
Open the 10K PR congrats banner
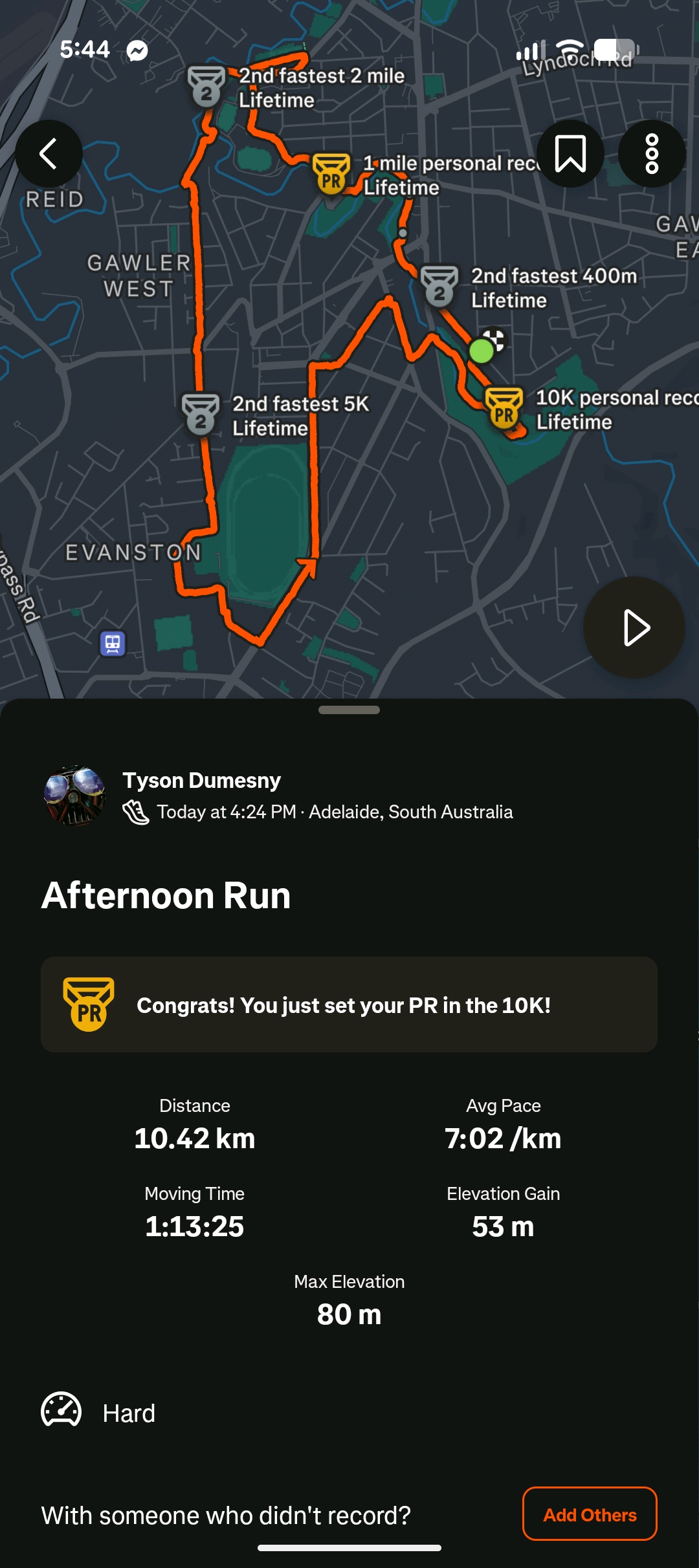point(349,1005)
